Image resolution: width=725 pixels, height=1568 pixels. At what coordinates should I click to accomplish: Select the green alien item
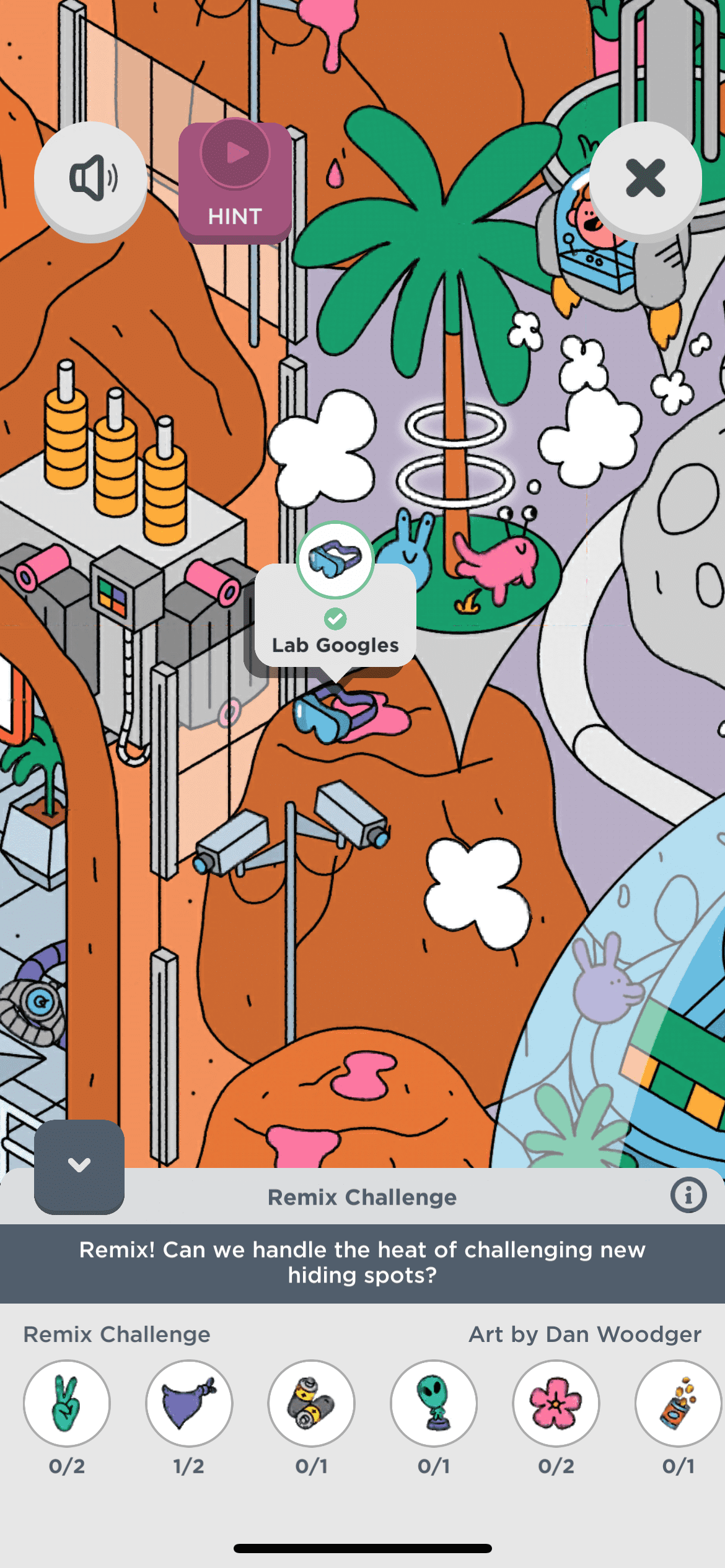434,1403
